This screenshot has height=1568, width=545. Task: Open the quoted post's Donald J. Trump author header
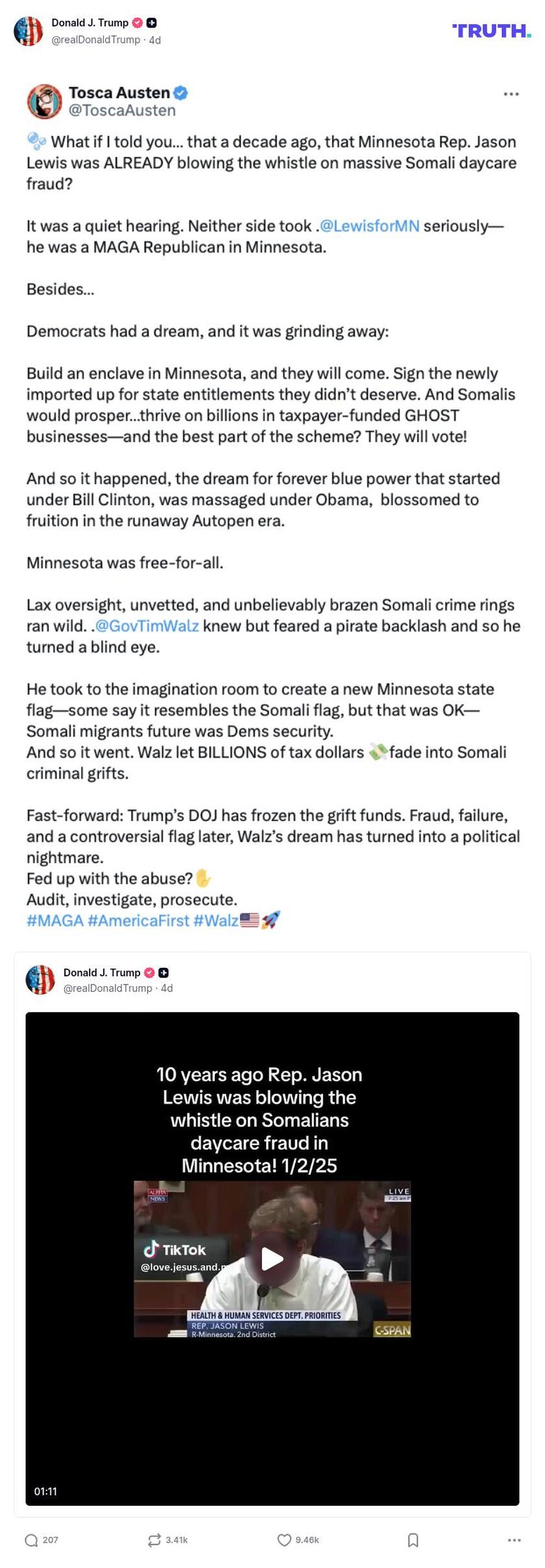[102, 972]
